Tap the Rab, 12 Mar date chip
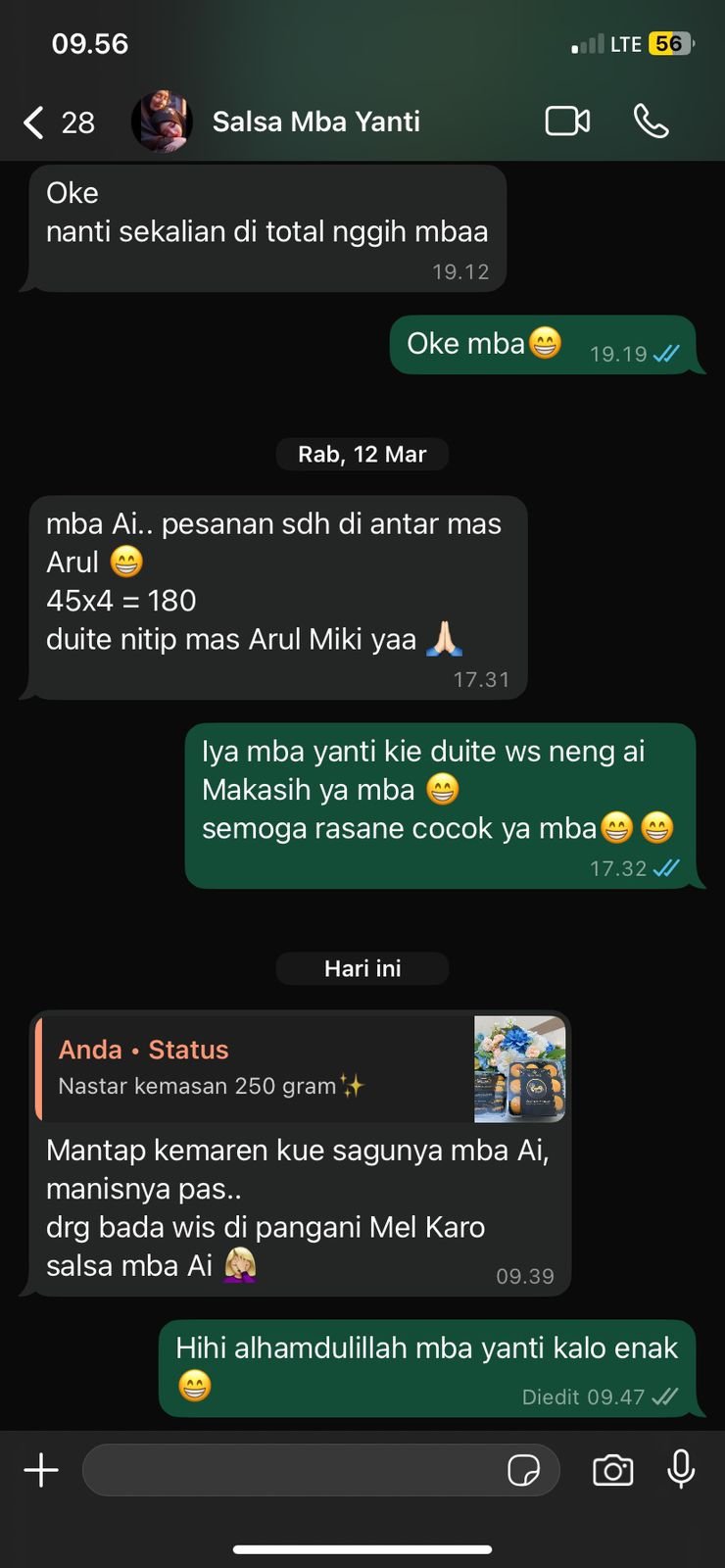Viewport: 725px width, 1568px height. tap(362, 454)
